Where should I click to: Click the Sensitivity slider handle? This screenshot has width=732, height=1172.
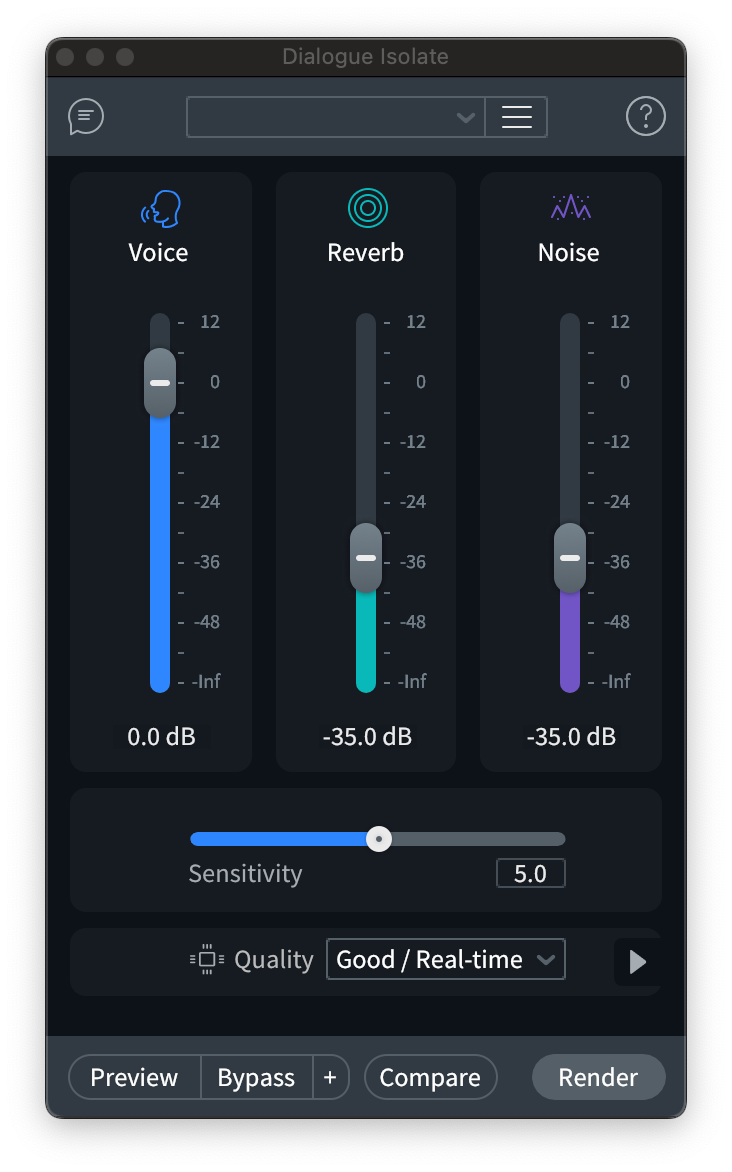379,839
